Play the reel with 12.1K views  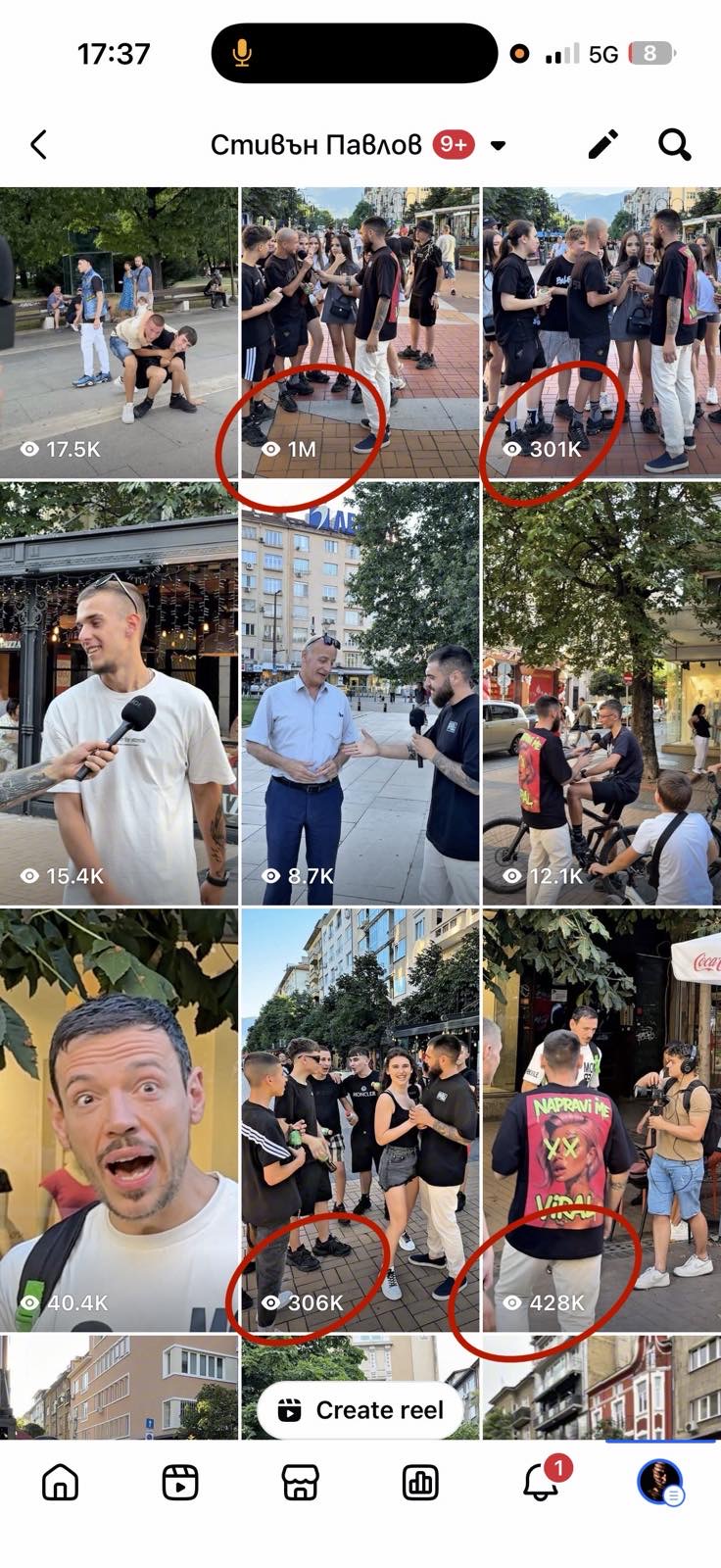[601, 693]
